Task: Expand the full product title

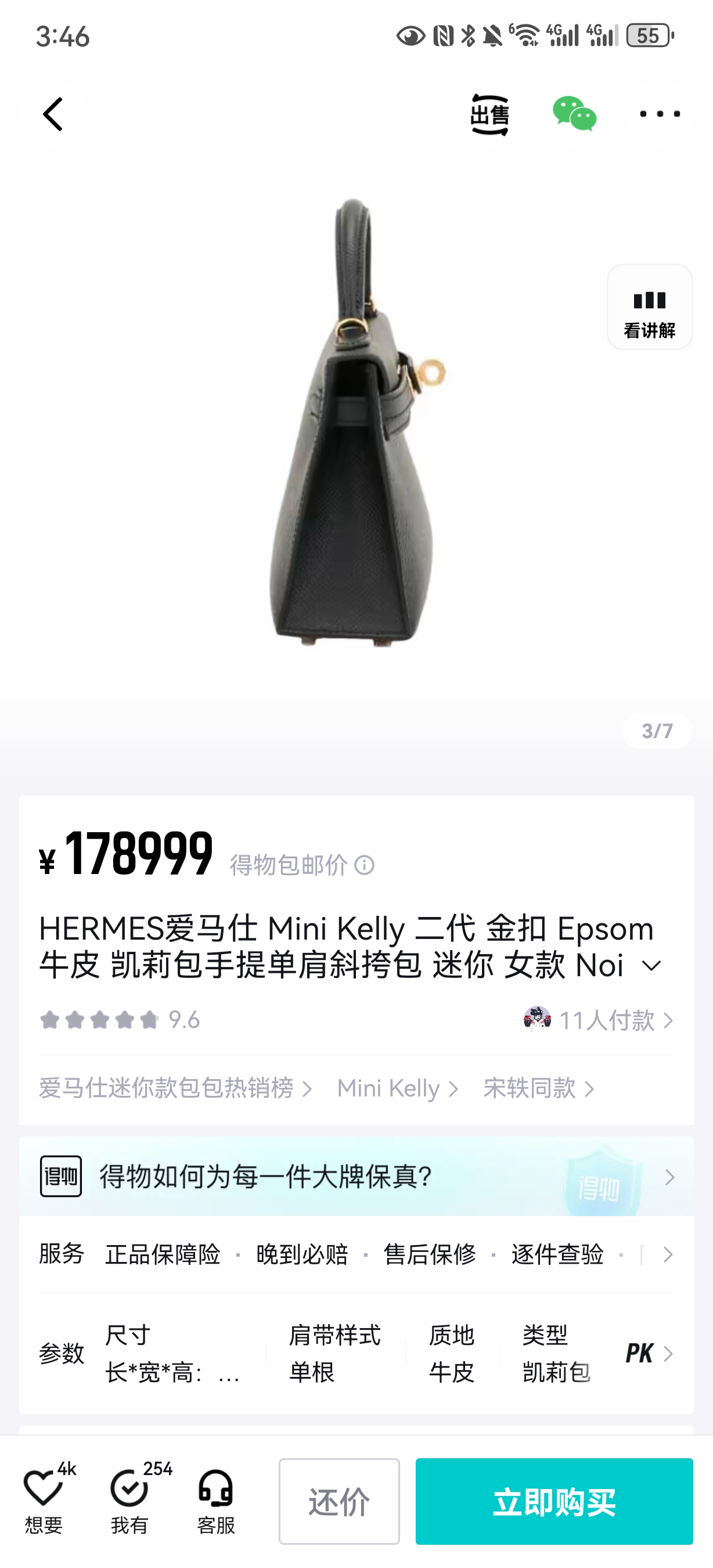Action: tap(651, 966)
